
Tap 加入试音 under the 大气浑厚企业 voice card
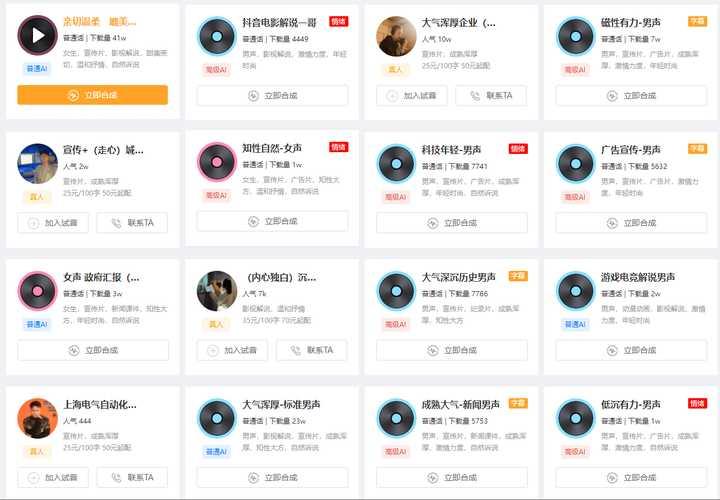pos(411,95)
